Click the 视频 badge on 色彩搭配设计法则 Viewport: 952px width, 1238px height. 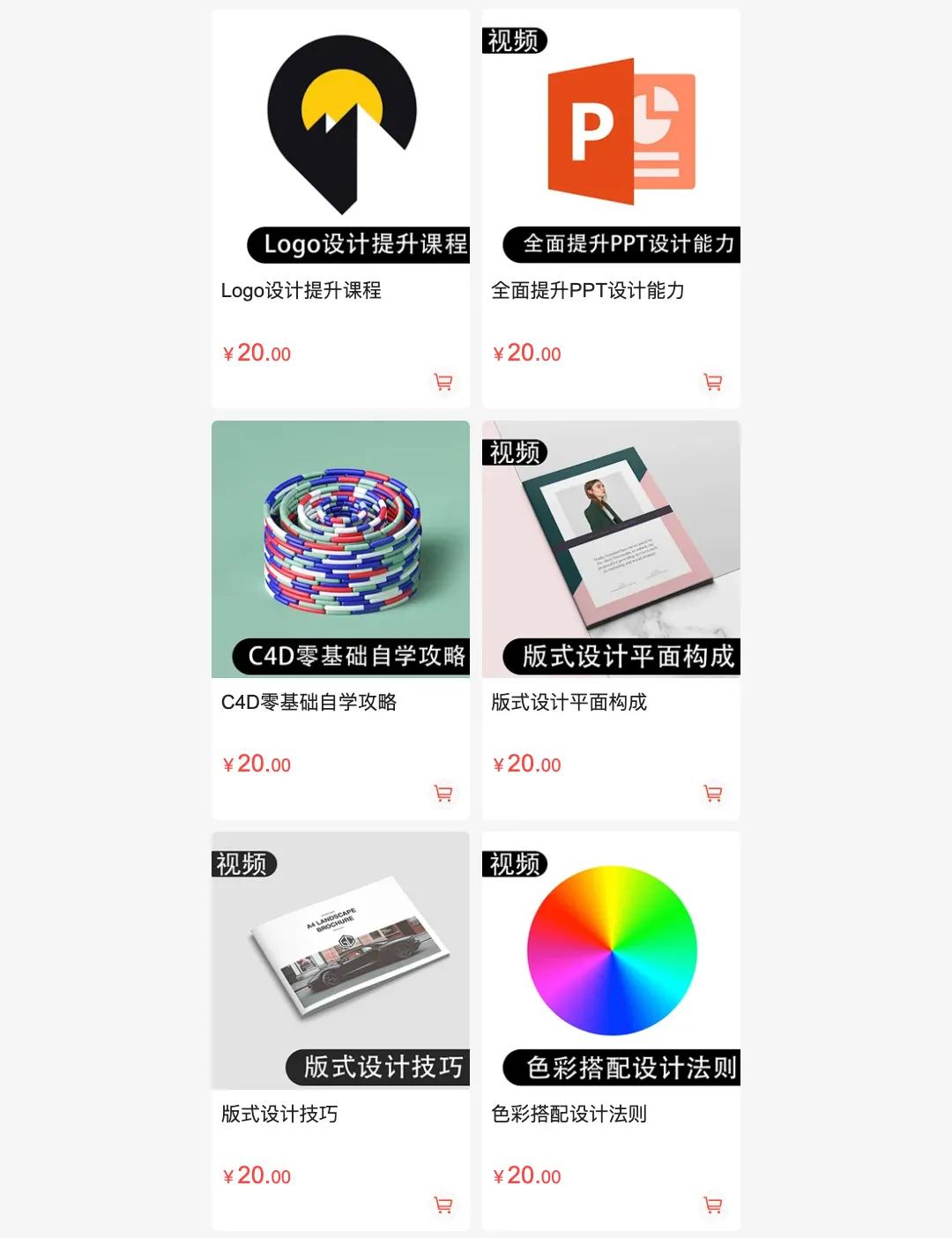click(x=515, y=865)
